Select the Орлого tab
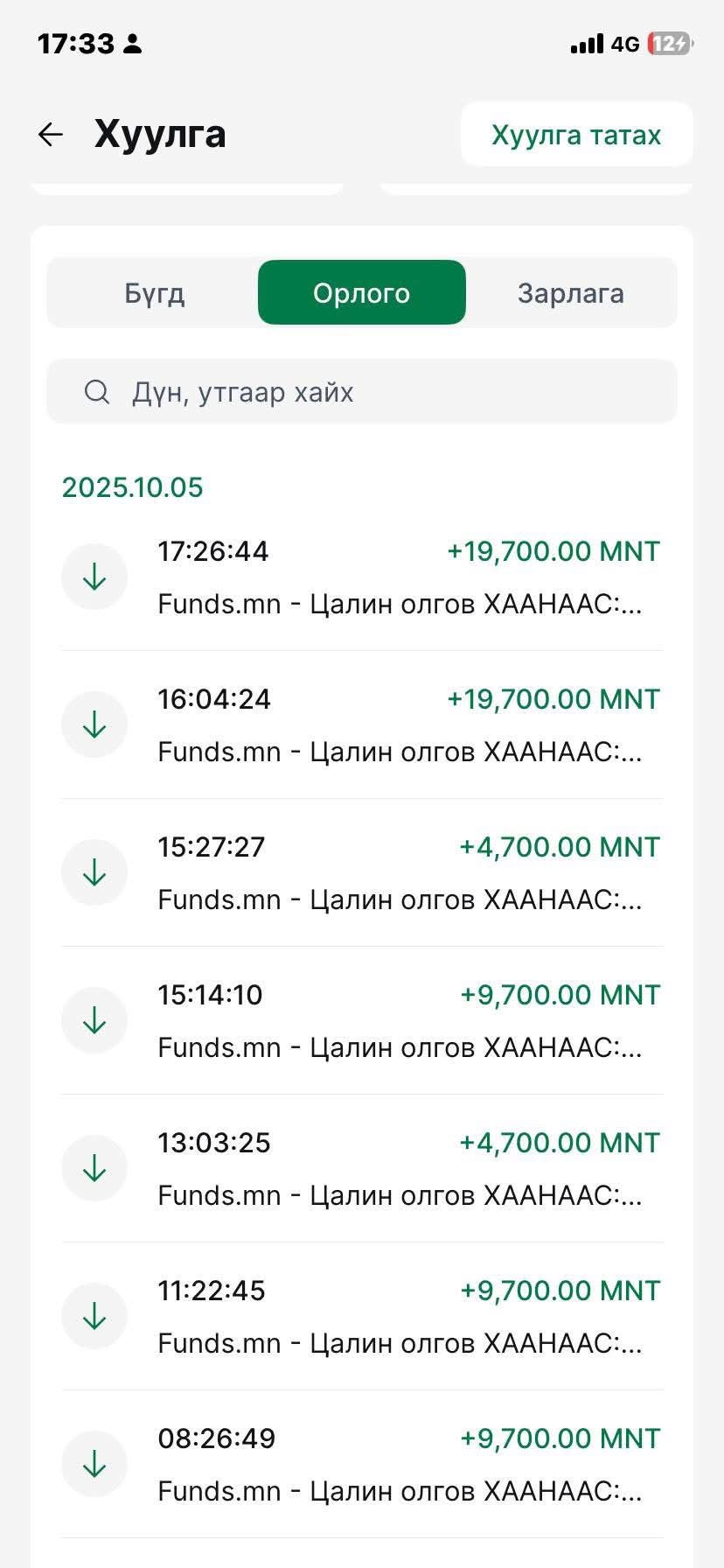This screenshot has height=1568, width=724. (361, 293)
